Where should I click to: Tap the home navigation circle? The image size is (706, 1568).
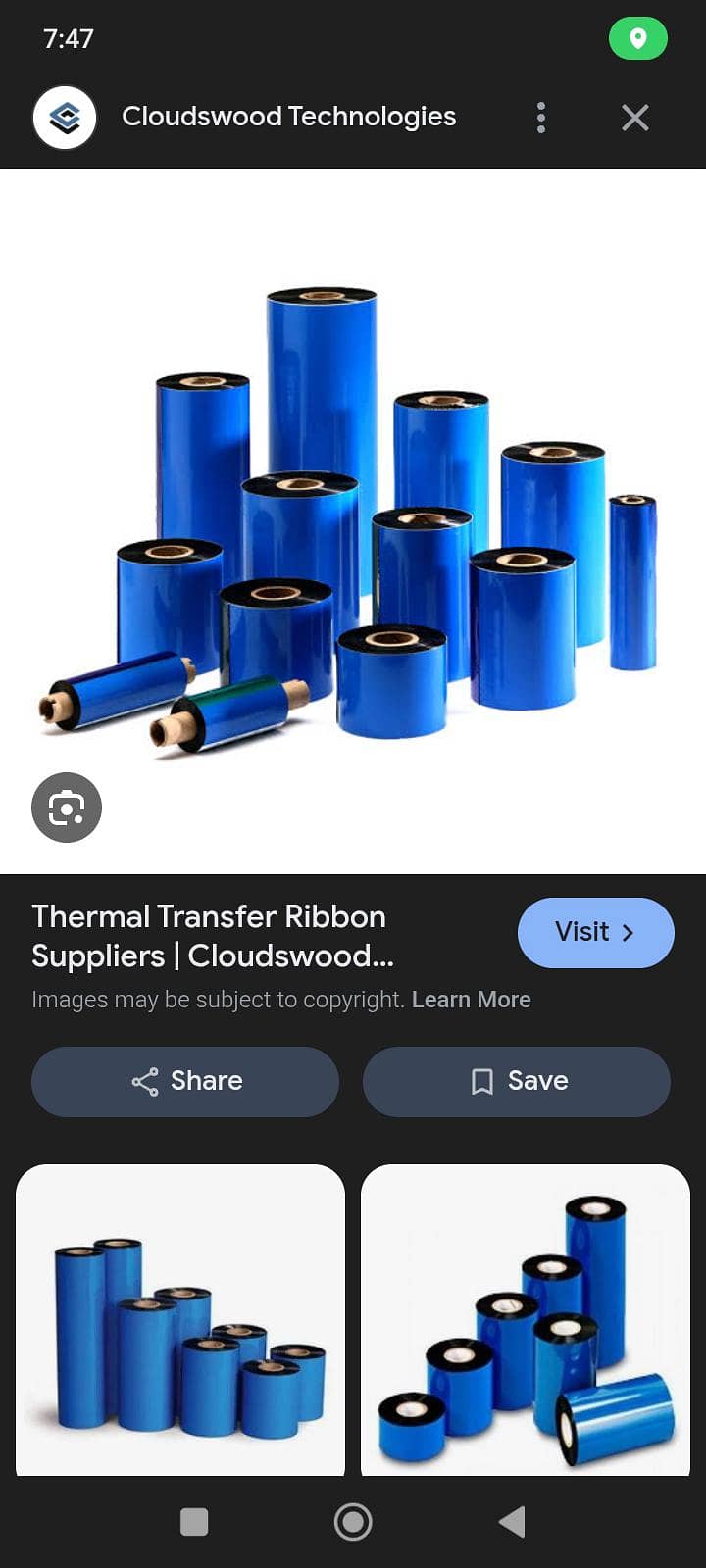pos(352,1522)
